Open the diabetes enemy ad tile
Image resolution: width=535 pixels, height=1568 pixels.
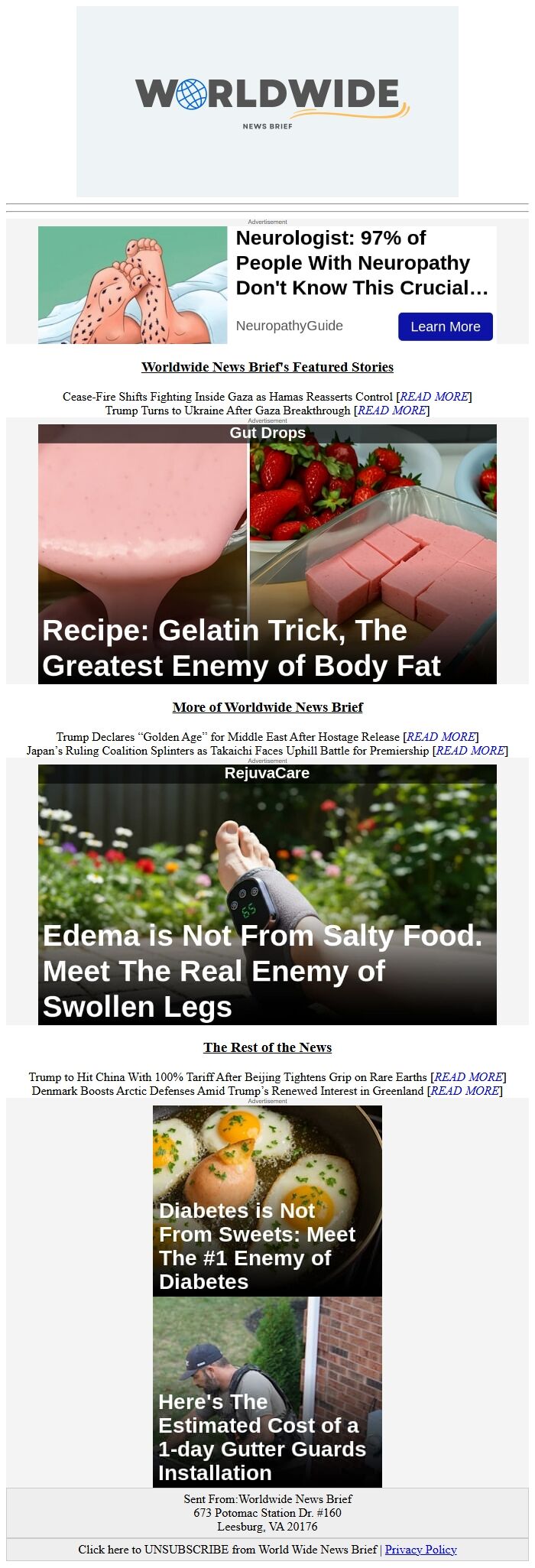pyautogui.click(x=267, y=1200)
